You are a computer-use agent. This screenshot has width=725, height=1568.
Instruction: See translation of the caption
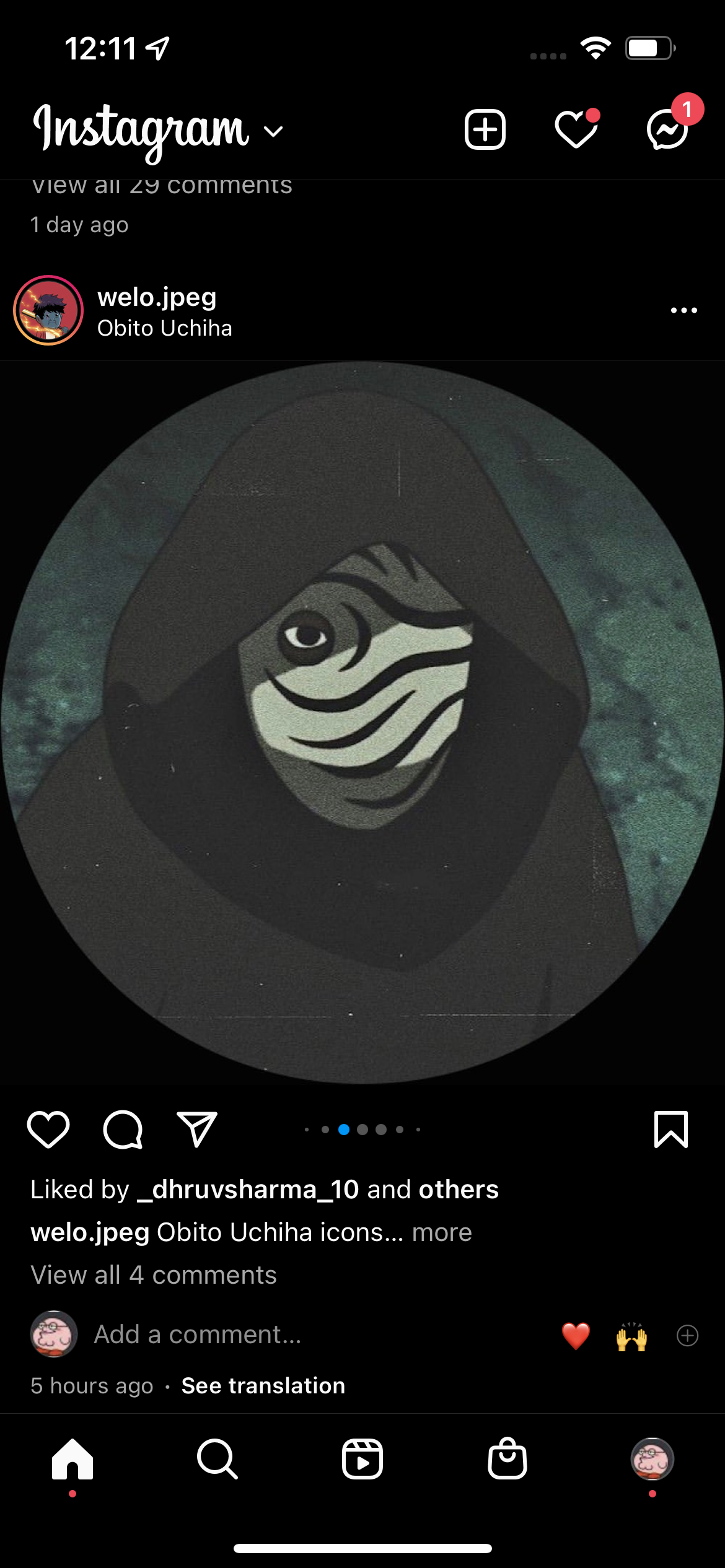[263, 1386]
